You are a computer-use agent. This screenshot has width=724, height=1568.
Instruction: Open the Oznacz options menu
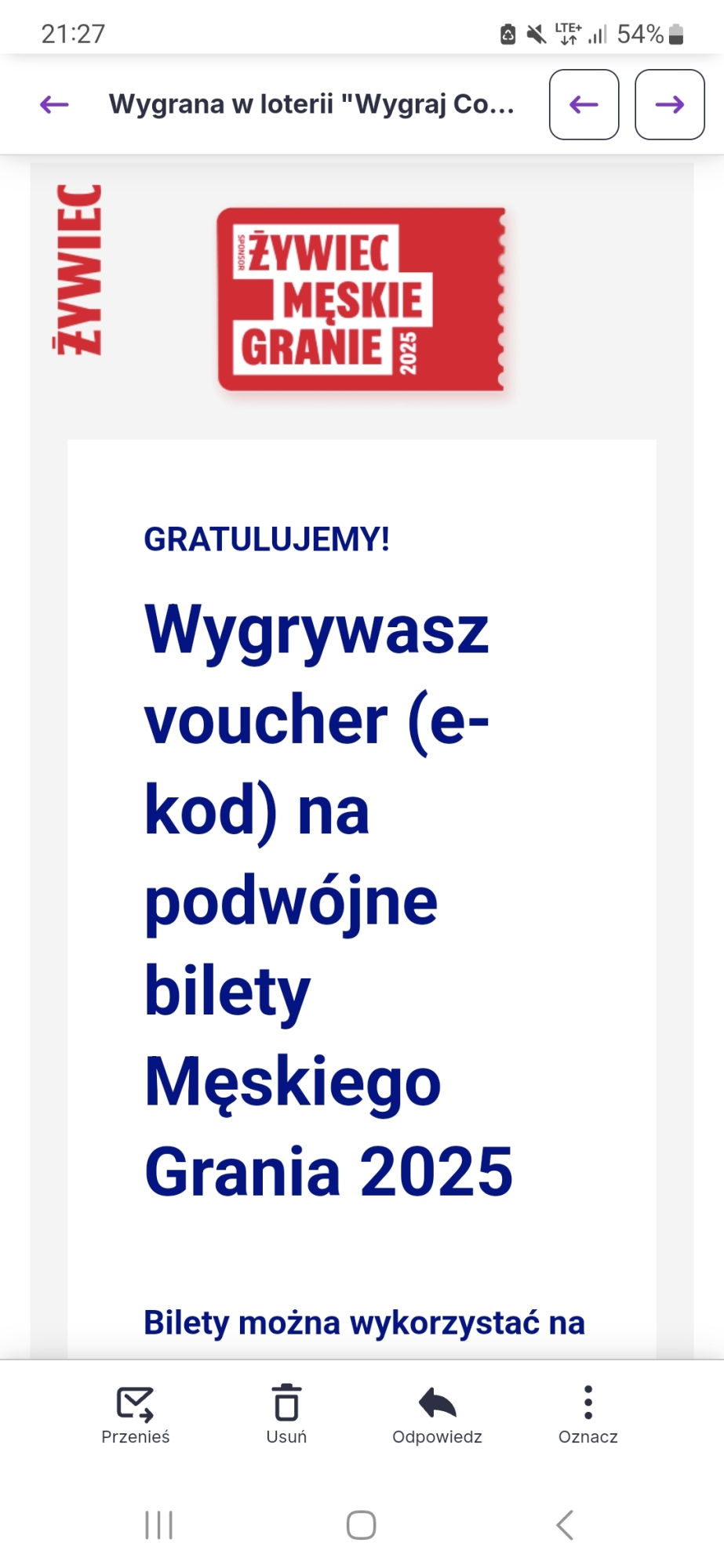(x=588, y=1414)
